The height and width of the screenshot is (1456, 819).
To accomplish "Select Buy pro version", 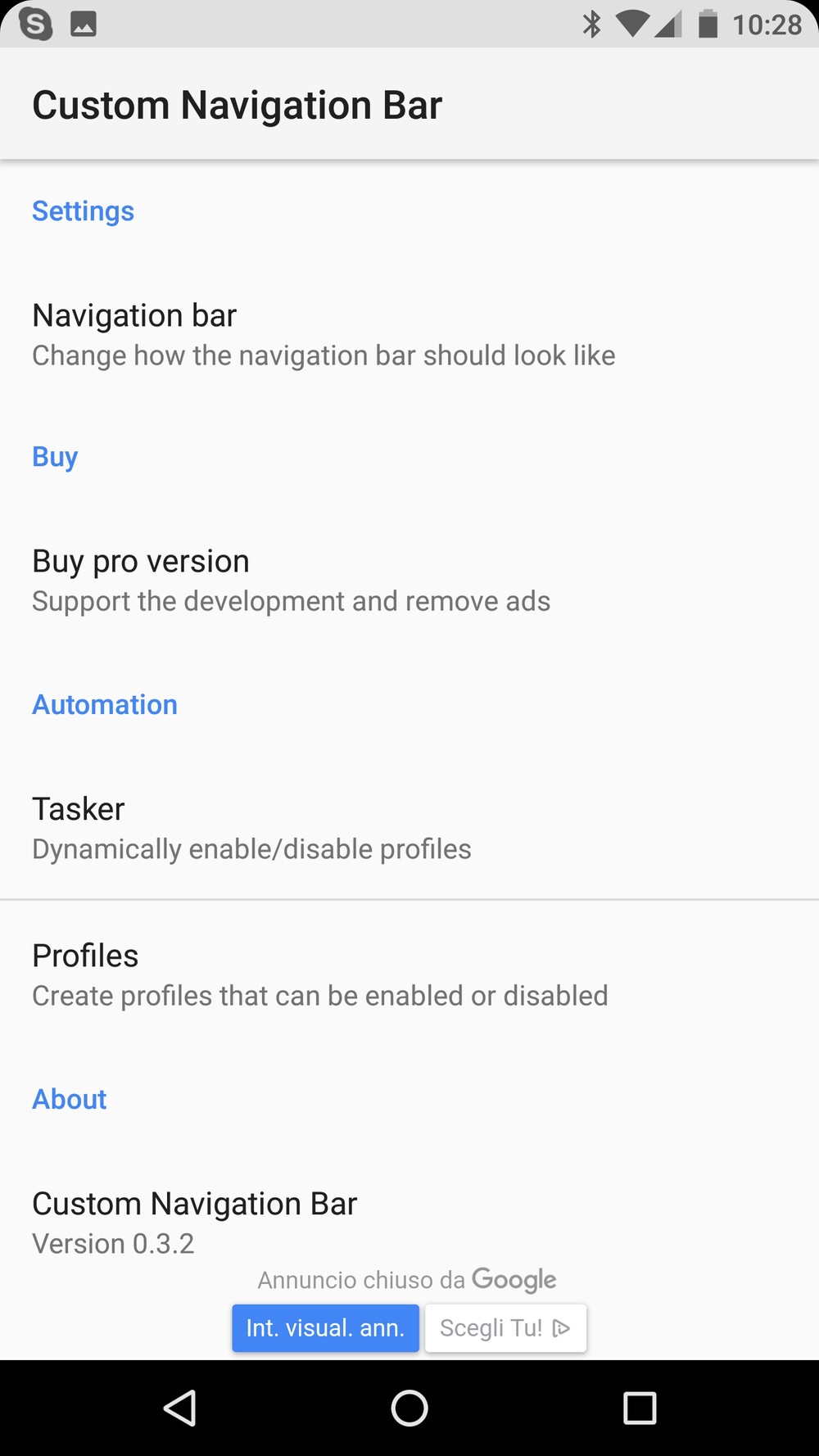I will [x=409, y=581].
